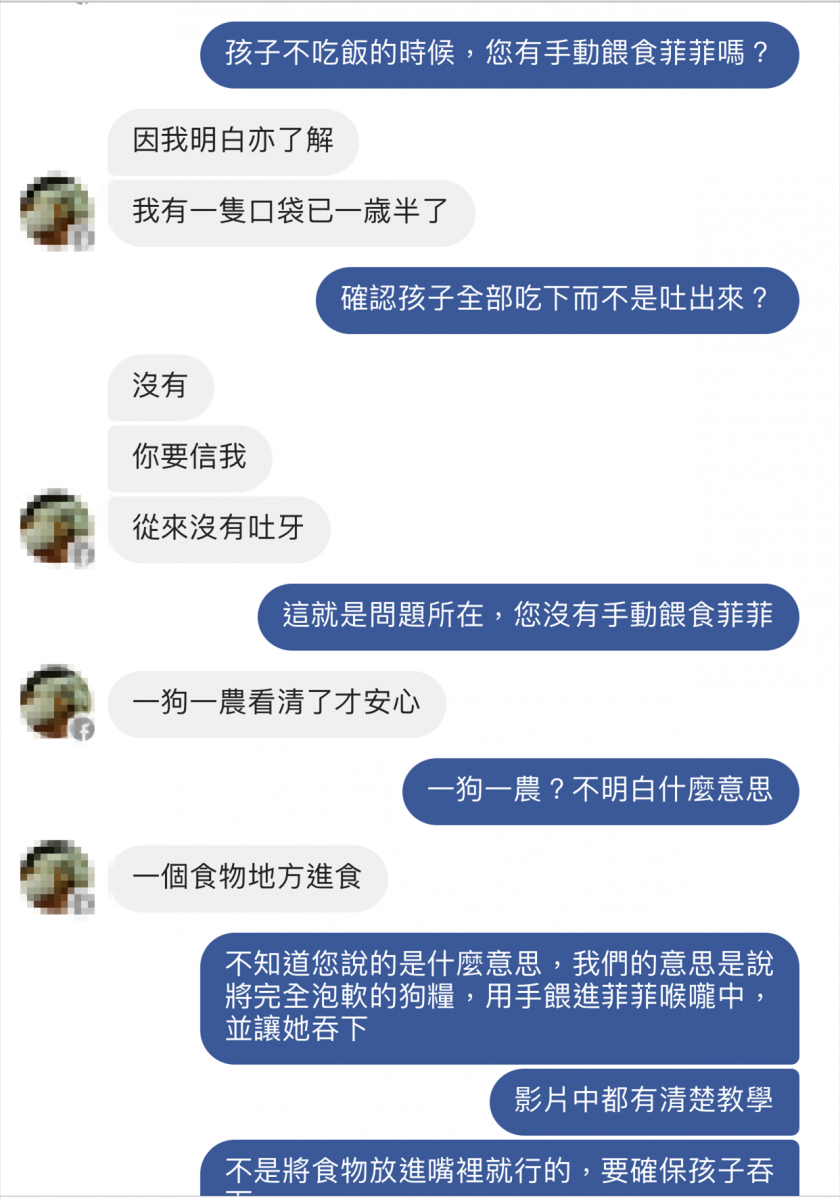
Task: Tap the profile picture next to 從來沒有吐牙
Action: coord(56,528)
